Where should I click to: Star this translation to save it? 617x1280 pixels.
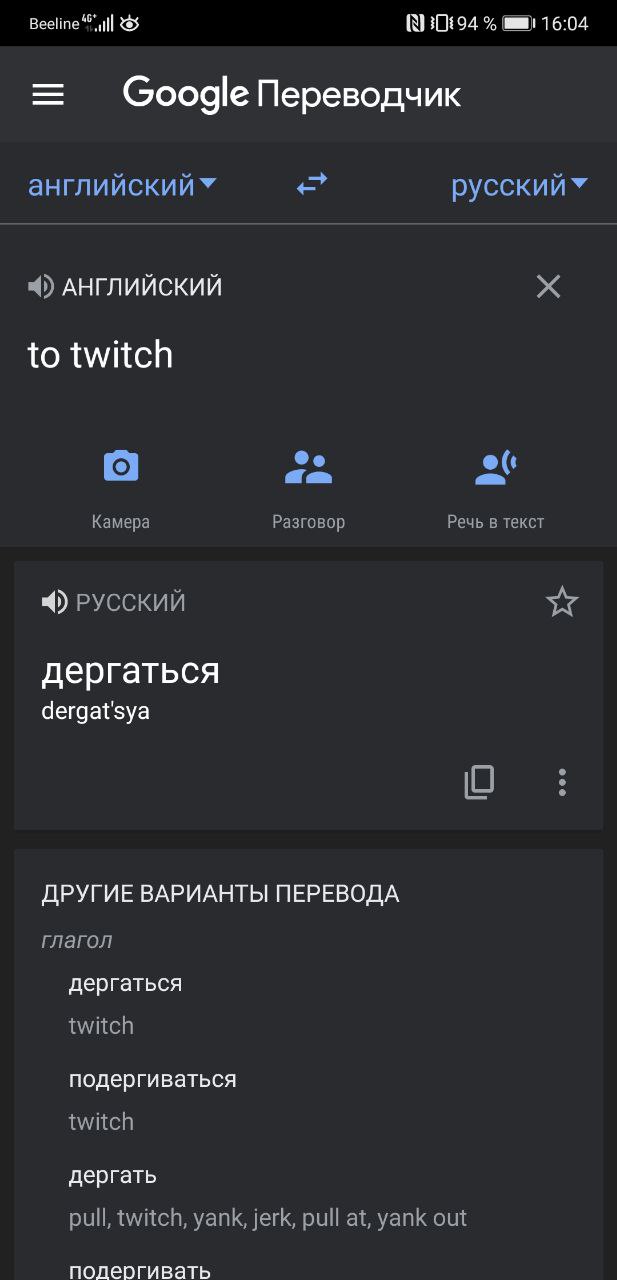coord(562,602)
